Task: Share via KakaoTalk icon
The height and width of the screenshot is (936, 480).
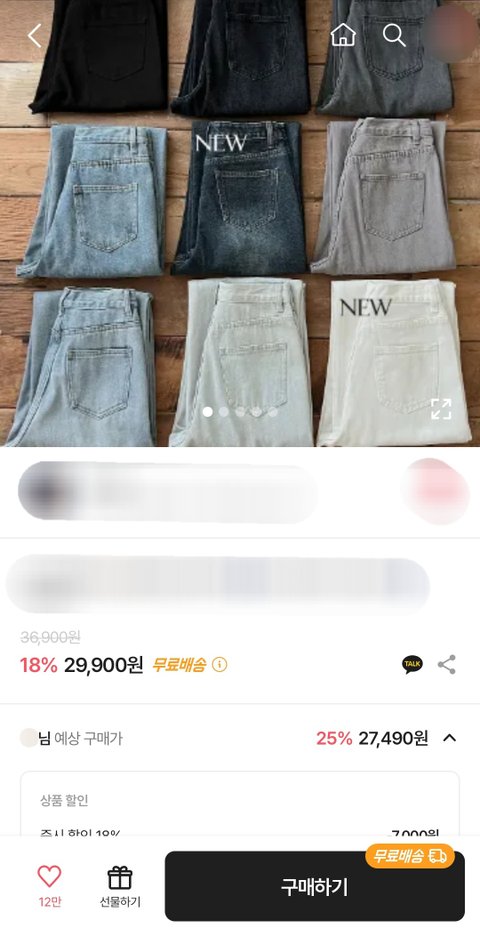Action: 412,664
